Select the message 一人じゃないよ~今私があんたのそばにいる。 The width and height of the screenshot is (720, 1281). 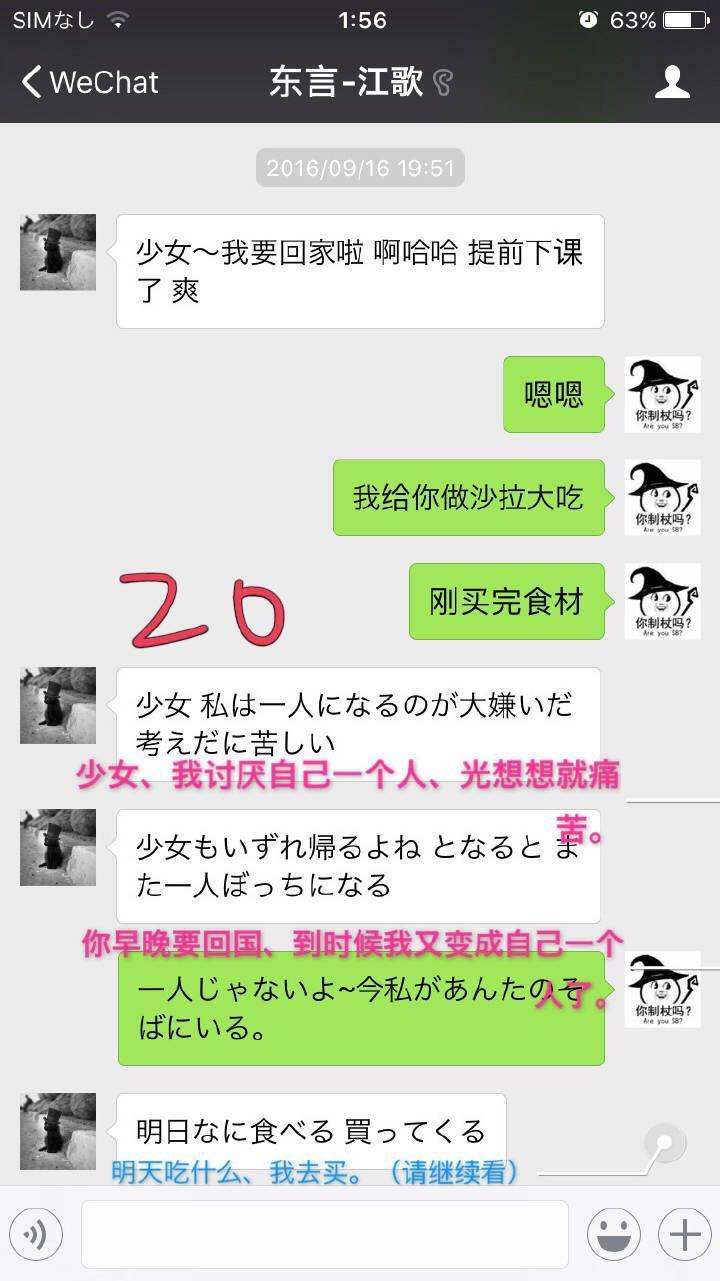pos(360,1010)
